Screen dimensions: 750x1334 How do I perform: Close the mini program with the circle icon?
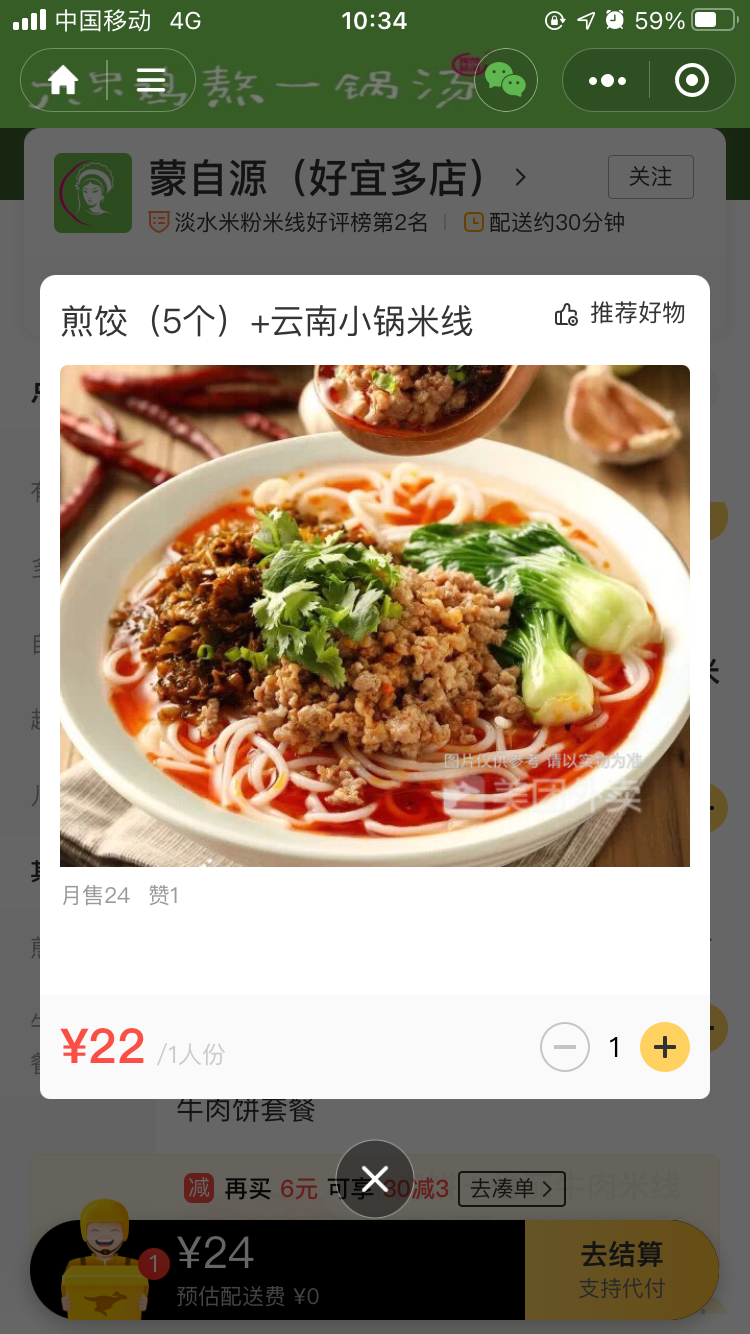coord(692,80)
